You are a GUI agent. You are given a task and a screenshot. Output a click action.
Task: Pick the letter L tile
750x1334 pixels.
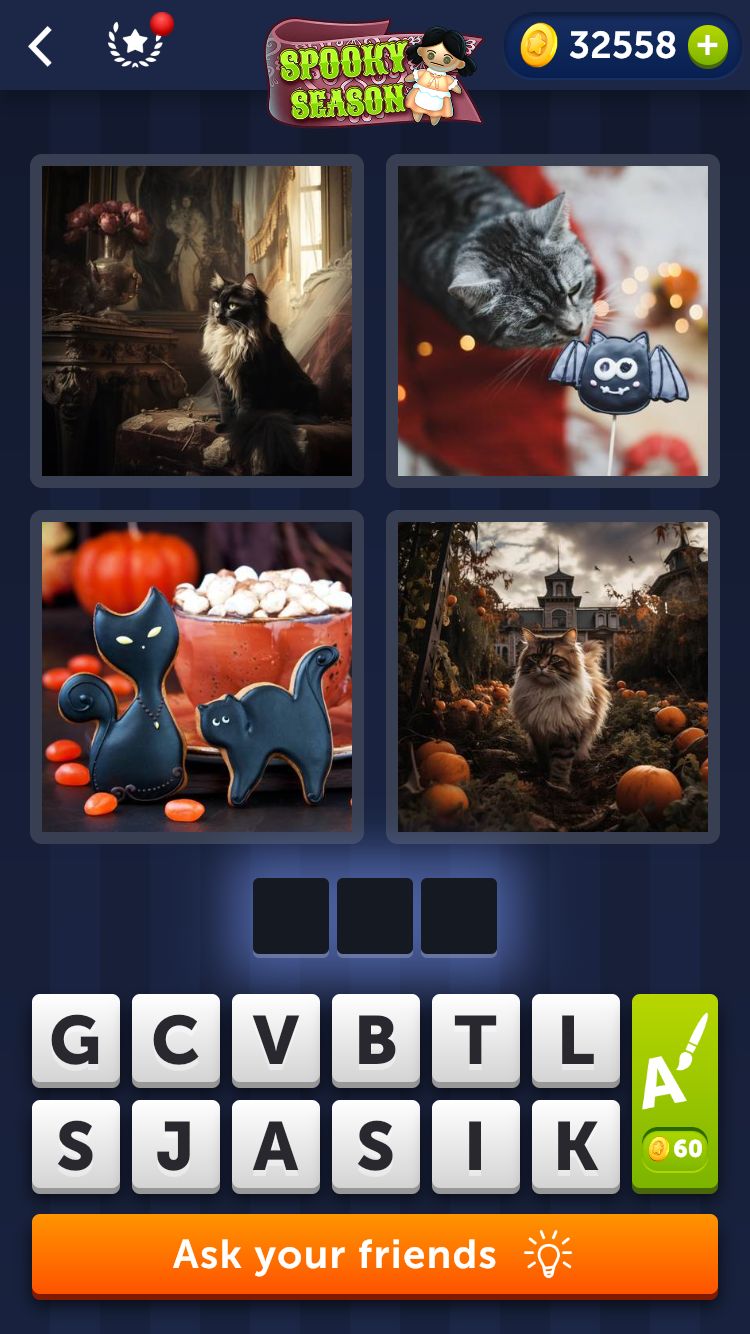click(x=576, y=1040)
